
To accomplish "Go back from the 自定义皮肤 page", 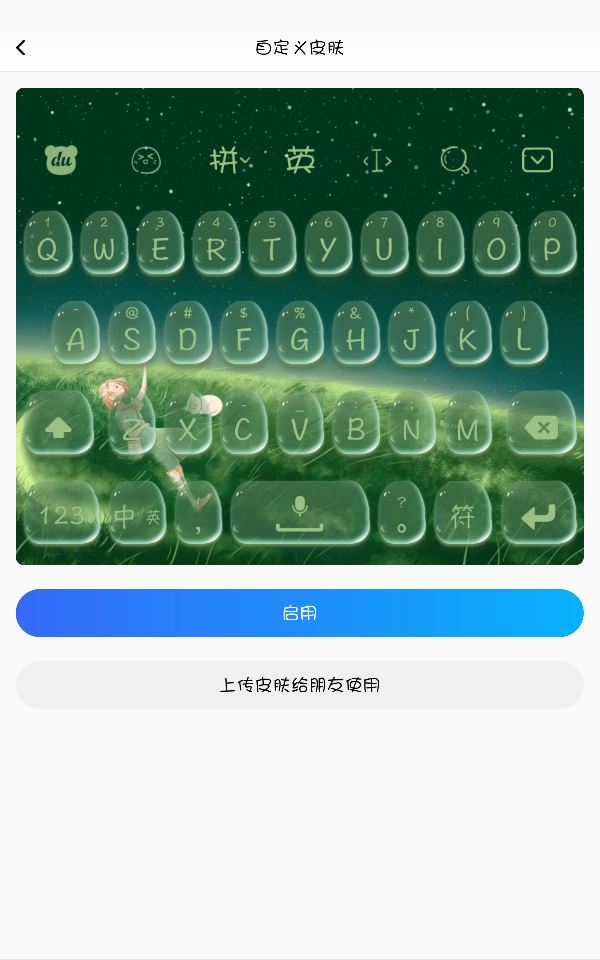I will [x=21, y=48].
